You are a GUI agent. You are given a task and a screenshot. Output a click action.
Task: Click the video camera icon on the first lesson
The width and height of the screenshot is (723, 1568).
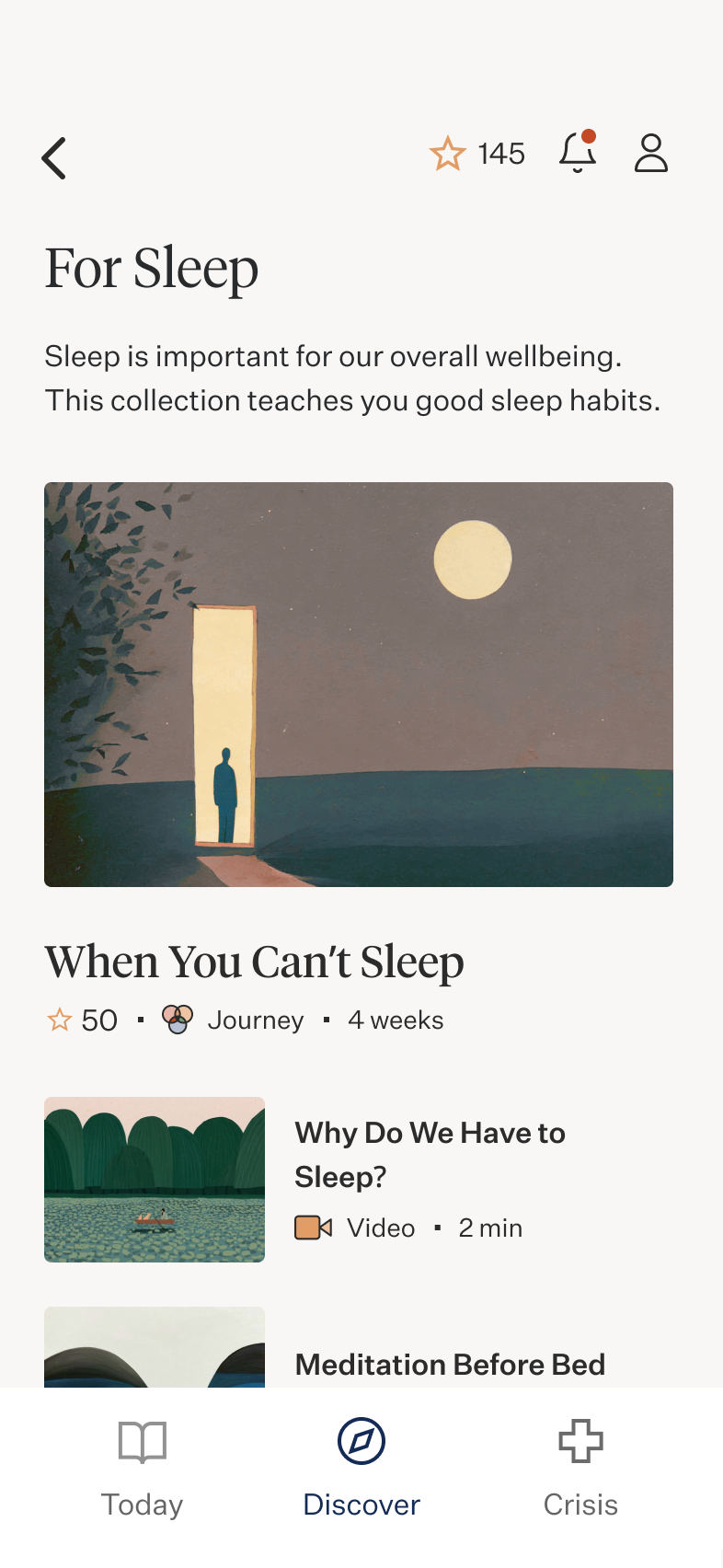[313, 1228]
